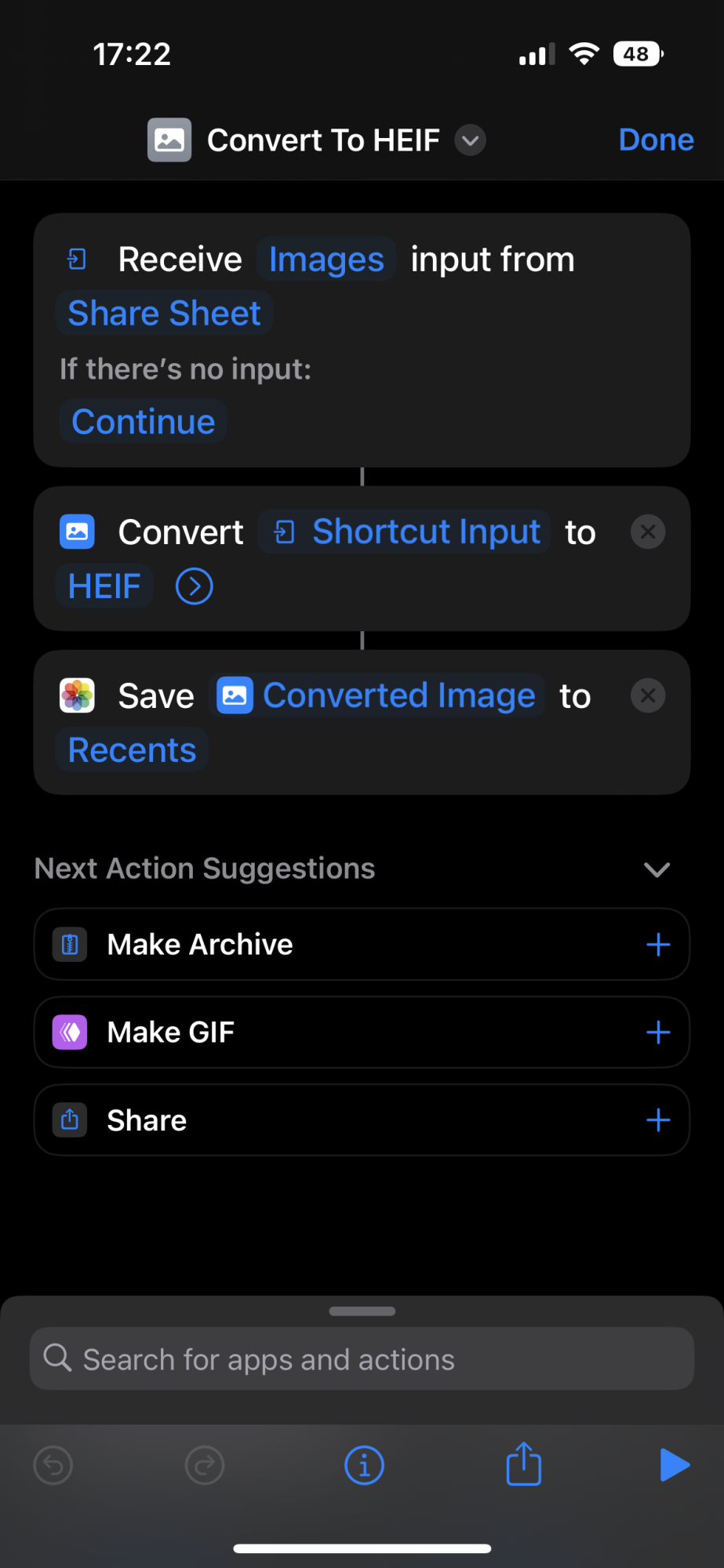The height and width of the screenshot is (1568, 724).
Task: Run the shortcut with the play button
Action: [x=674, y=1465]
